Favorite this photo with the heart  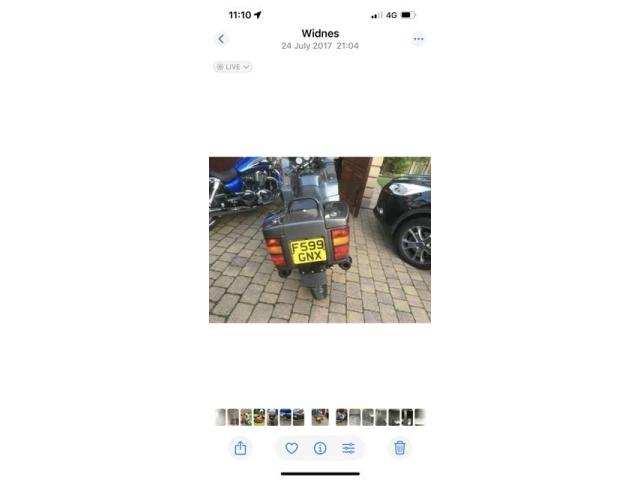point(292,448)
